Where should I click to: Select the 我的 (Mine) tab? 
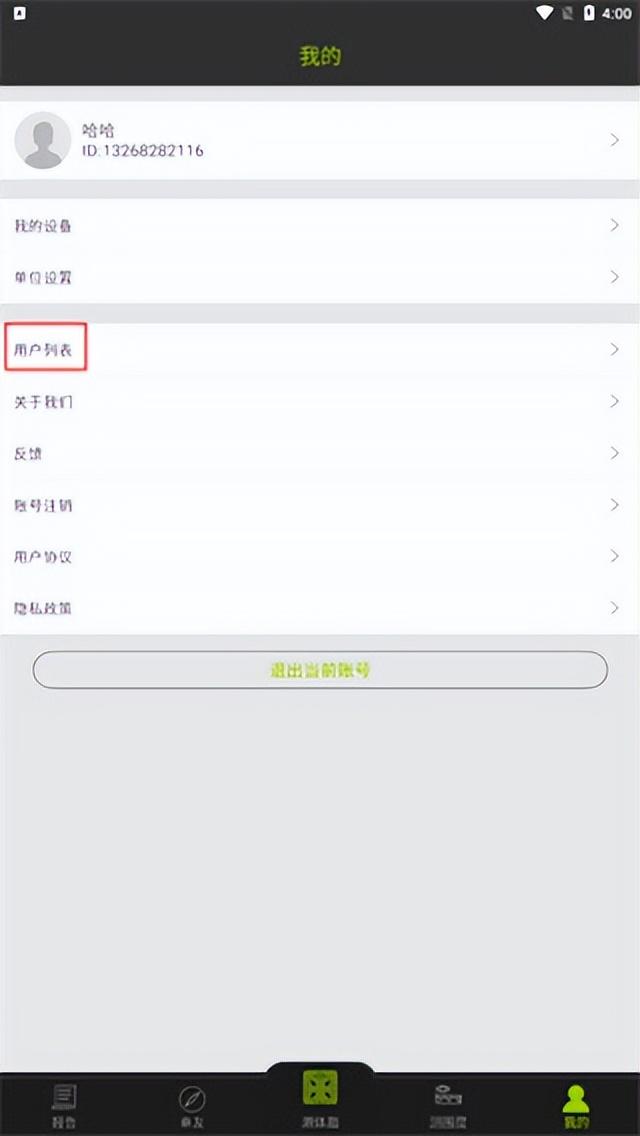click(x=576, y=1104)
